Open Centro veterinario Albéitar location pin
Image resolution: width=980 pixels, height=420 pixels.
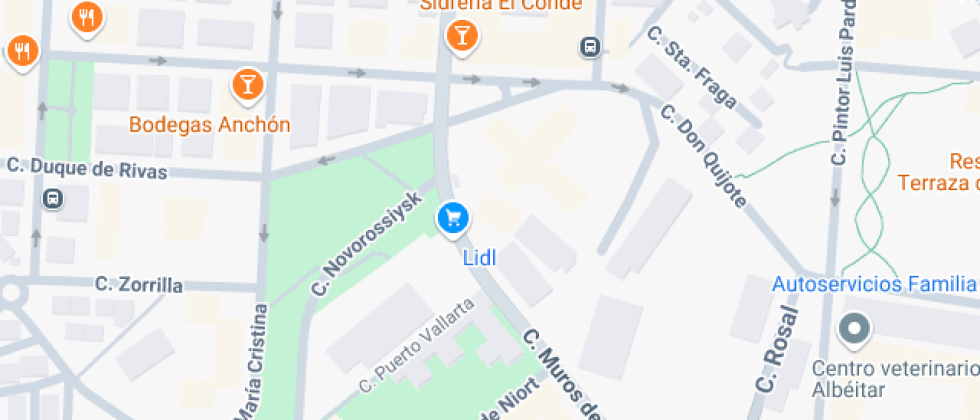click(x=854, y=330)
